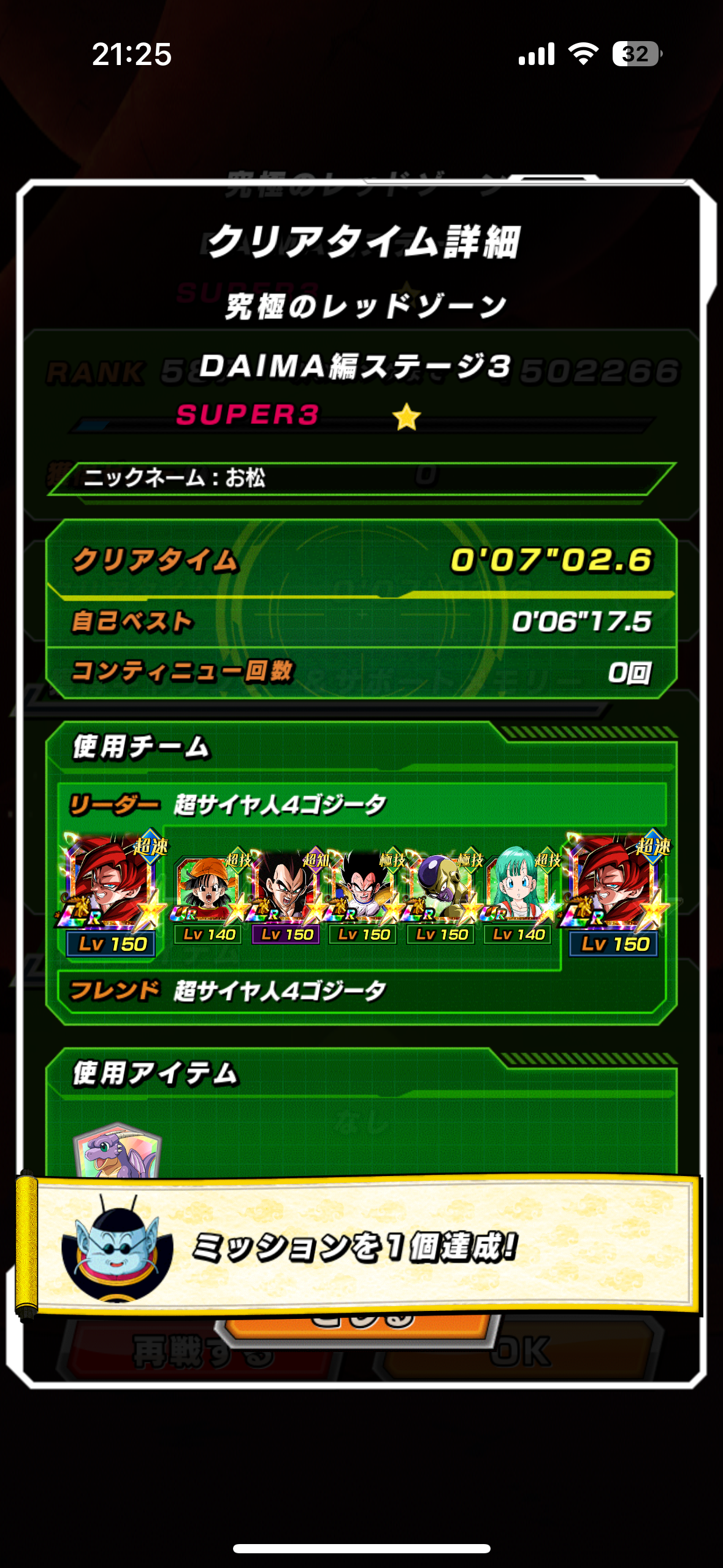Image resolution: width=723 pixels, height=1568 pixels.
Task: View Bulma character card in team
Action: 519,888
